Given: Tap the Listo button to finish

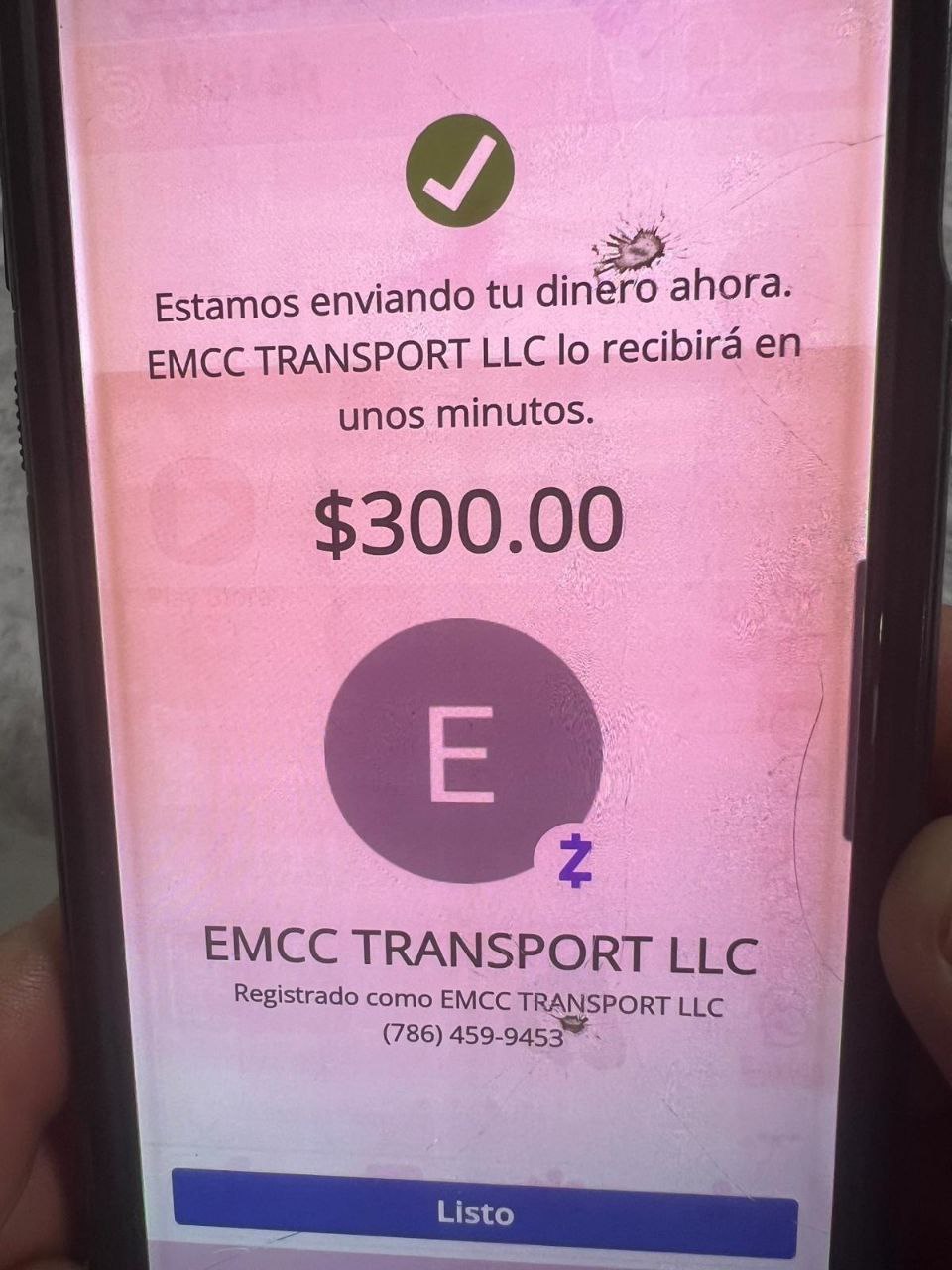Looking at the screenshot, I should point(484,1212).
